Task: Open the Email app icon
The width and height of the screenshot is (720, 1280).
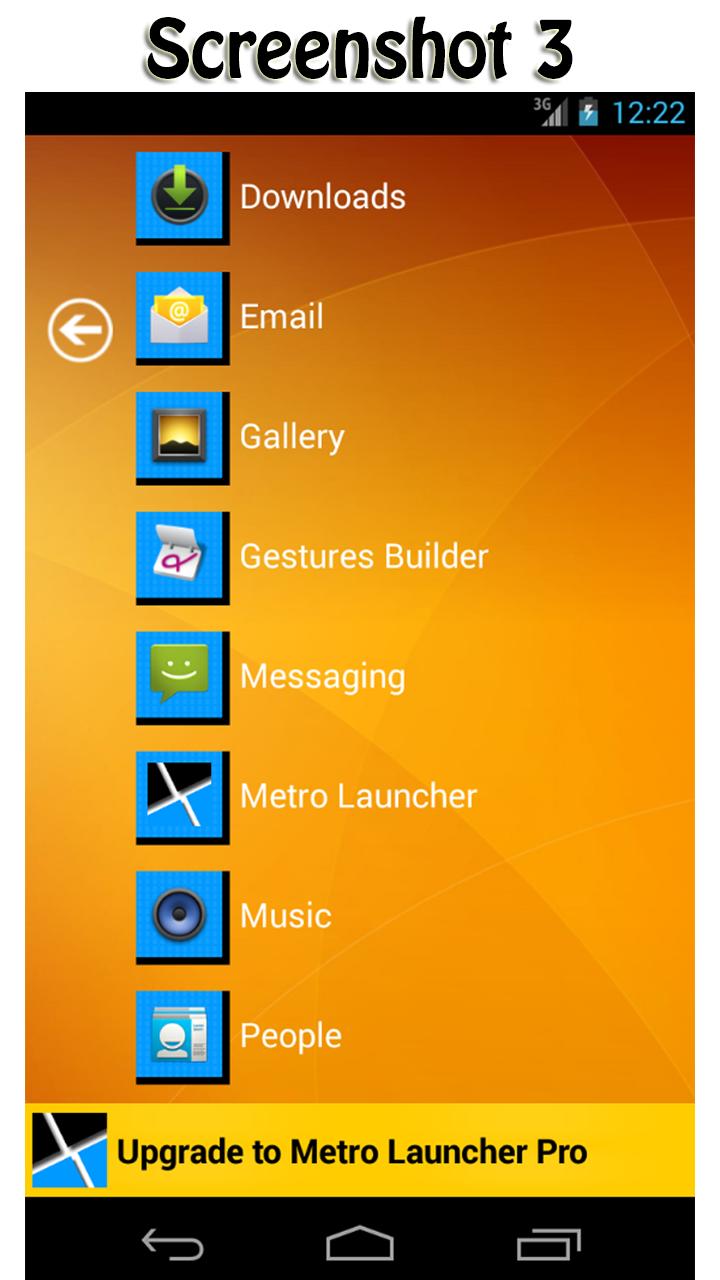Action: 181,316
